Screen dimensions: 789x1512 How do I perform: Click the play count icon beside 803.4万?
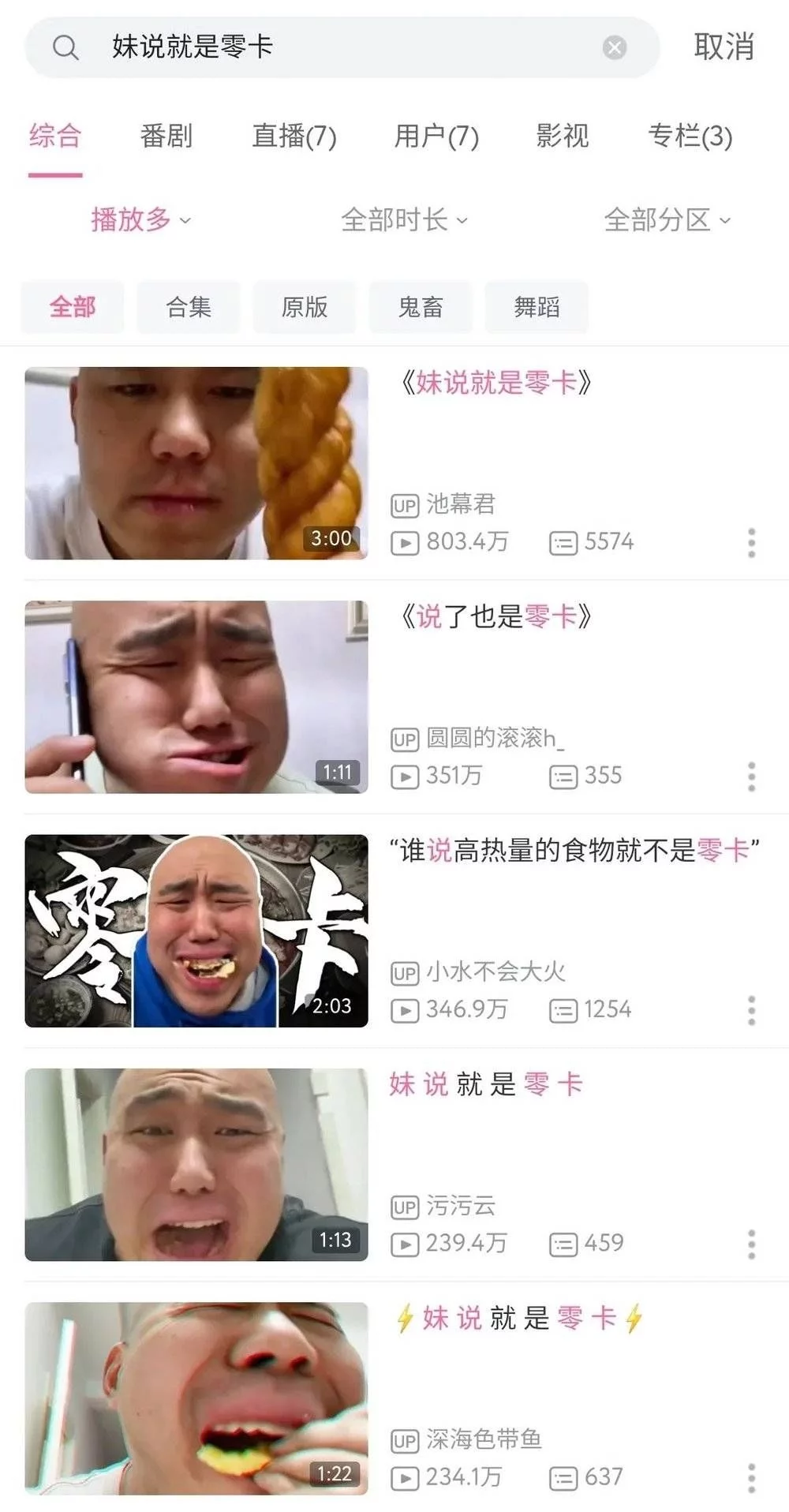point(405,542)
